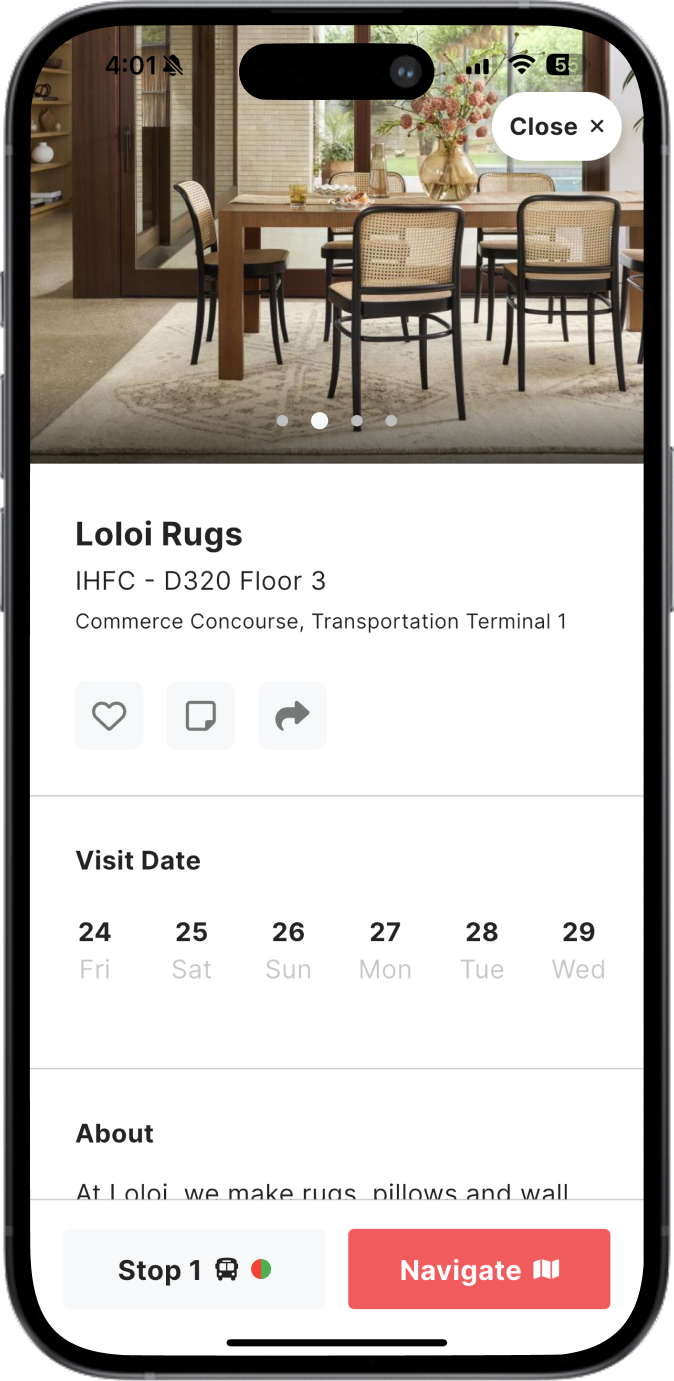Select Tuesday 28 visit date

point(482,949)
